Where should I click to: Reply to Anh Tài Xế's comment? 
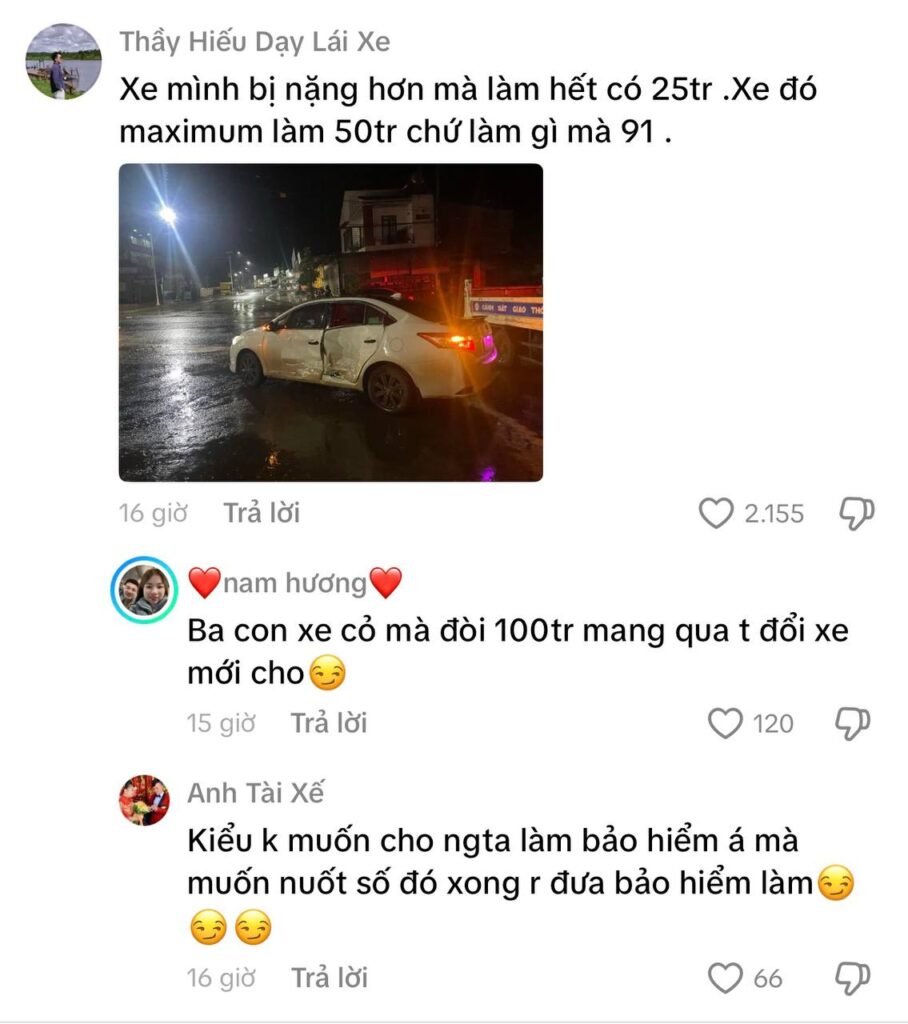328,978
